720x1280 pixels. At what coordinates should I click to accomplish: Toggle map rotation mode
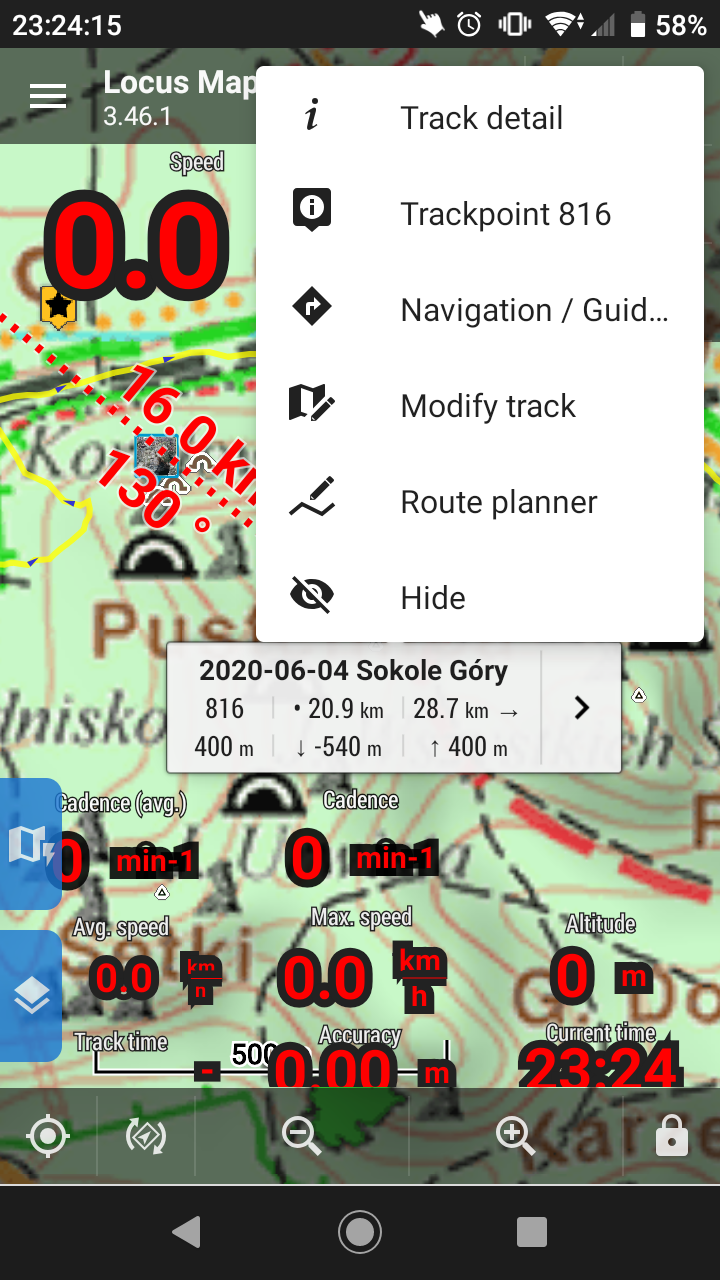click(146, 1137)
